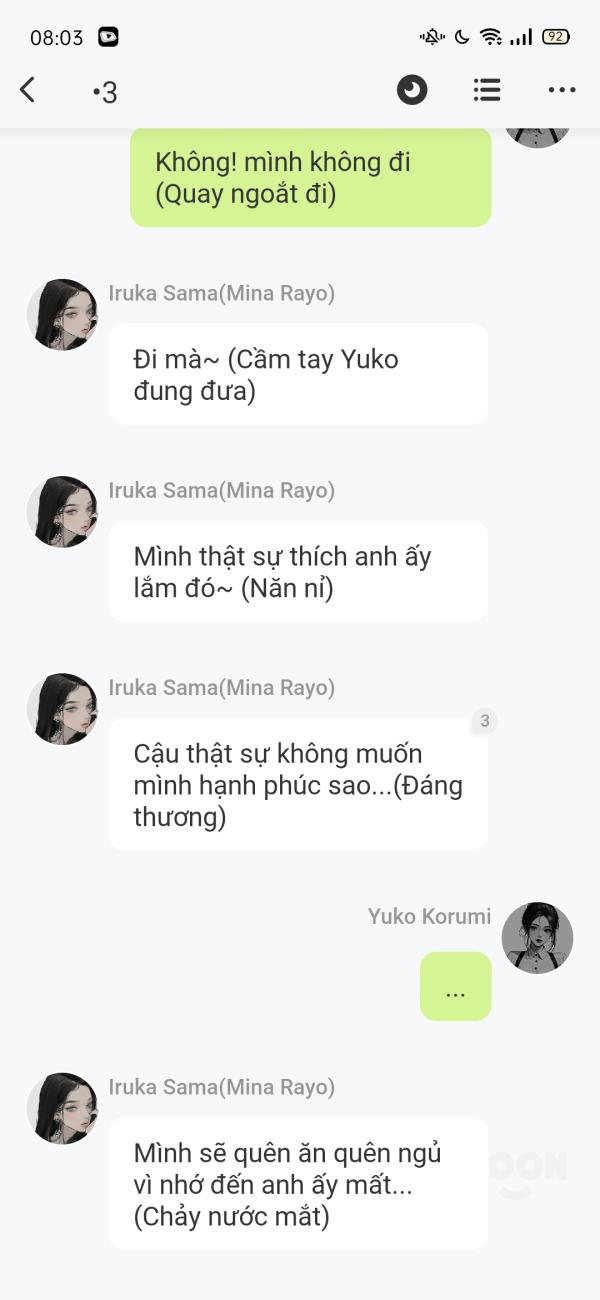Screen dimensions: 600x1300
Task: Tap Yuko Korumi's "..." message bubble
Action: pos(455,987)
